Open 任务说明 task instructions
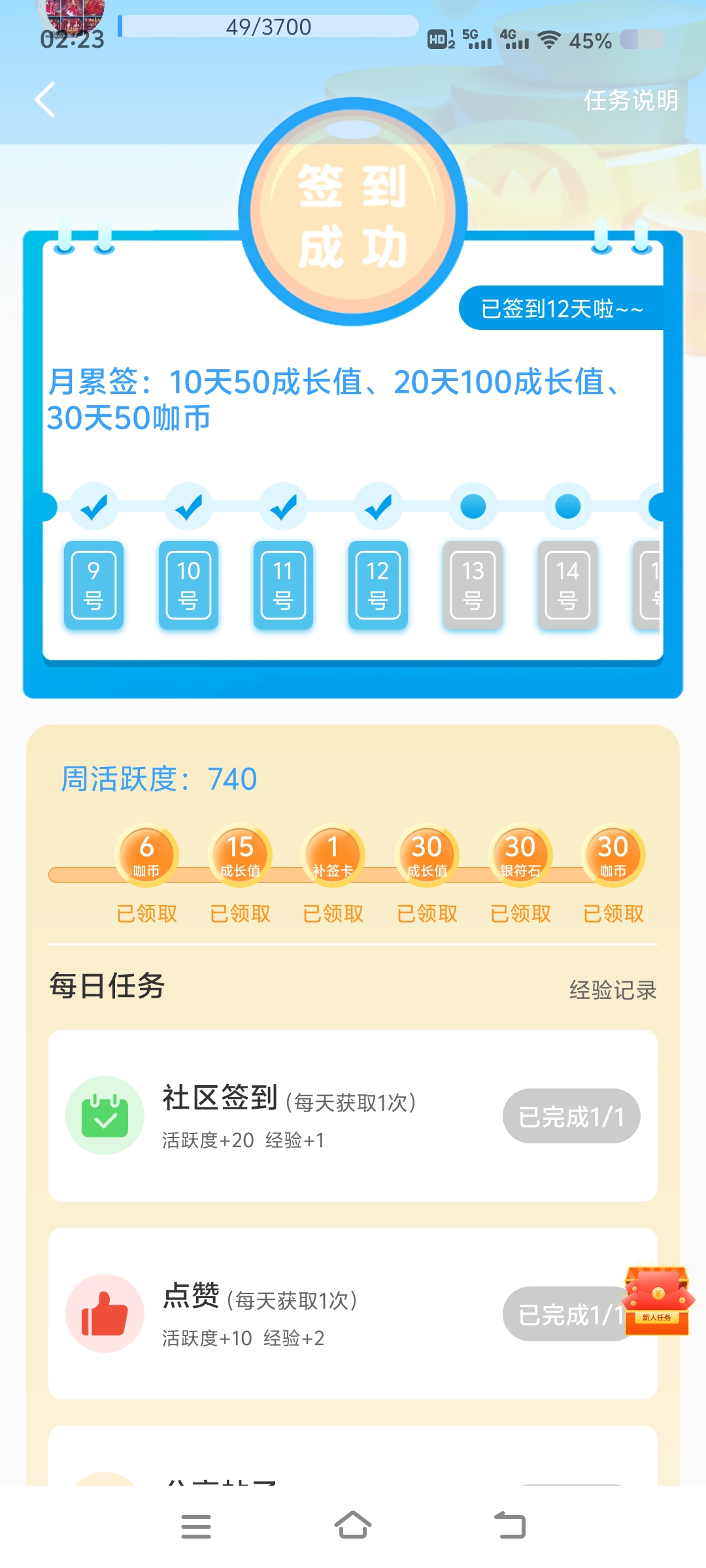 point(630,100)
